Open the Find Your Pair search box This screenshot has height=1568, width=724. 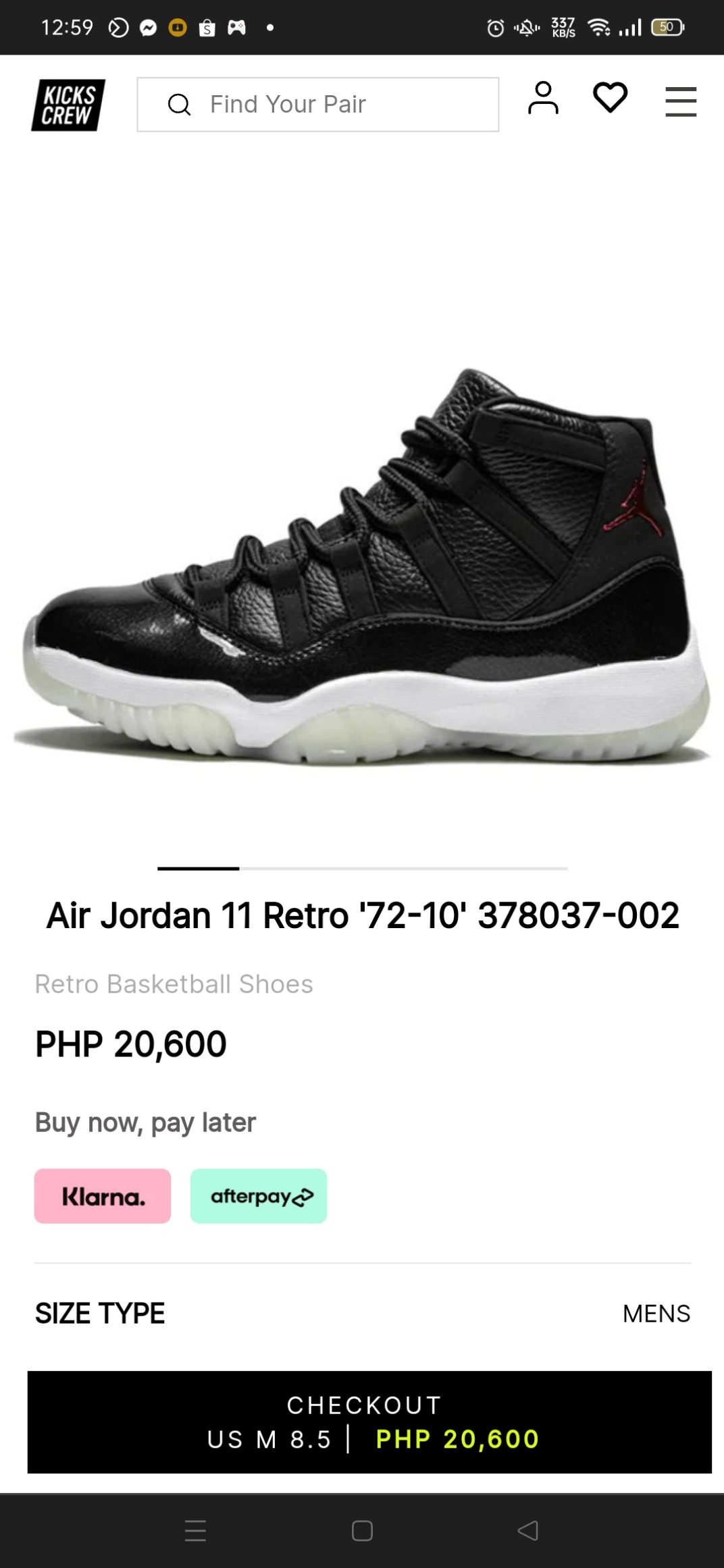pos(317,105)
